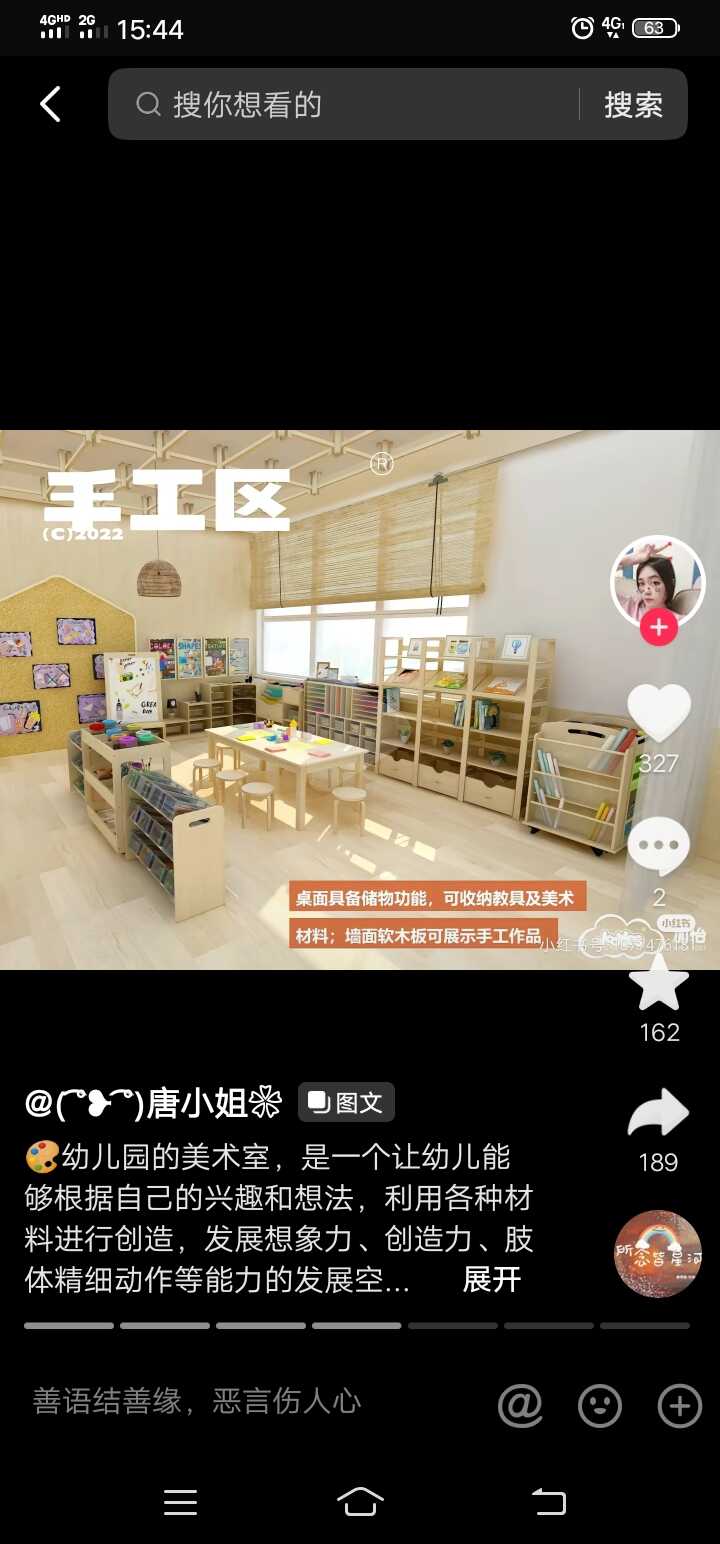Tap the system home button
720x1544 pixels.
click(360, 1502)
